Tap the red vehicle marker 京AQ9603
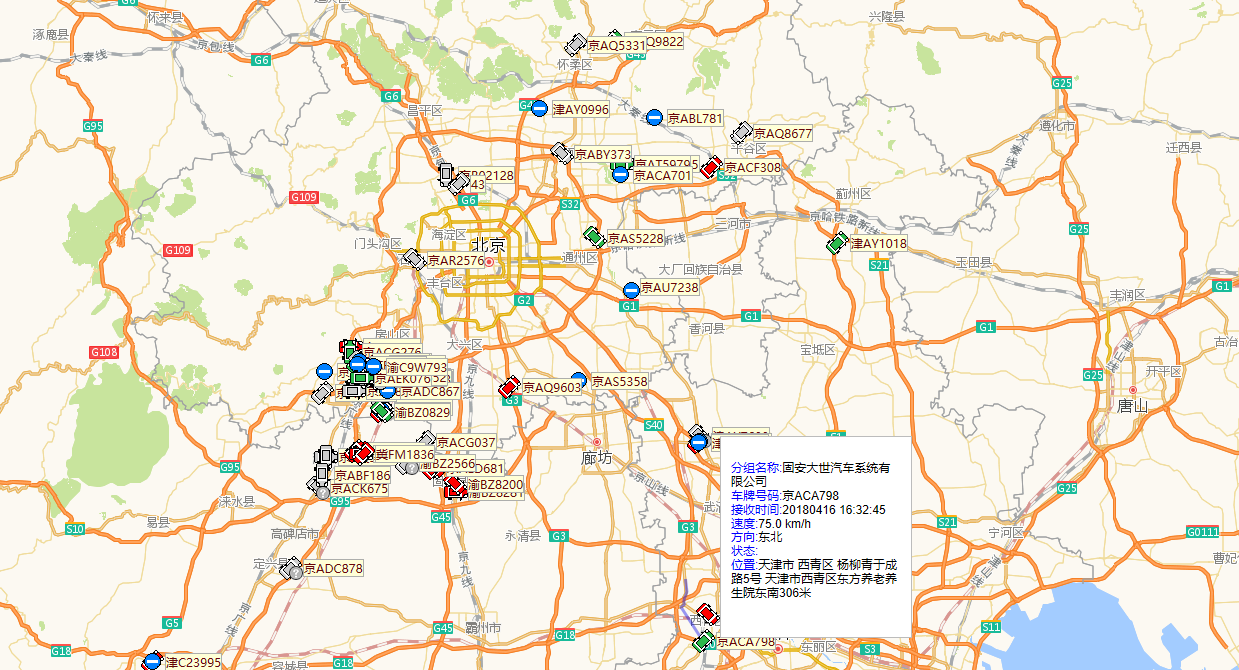The height and width of the screenshot is (670, 1239). tap(509, 387)
